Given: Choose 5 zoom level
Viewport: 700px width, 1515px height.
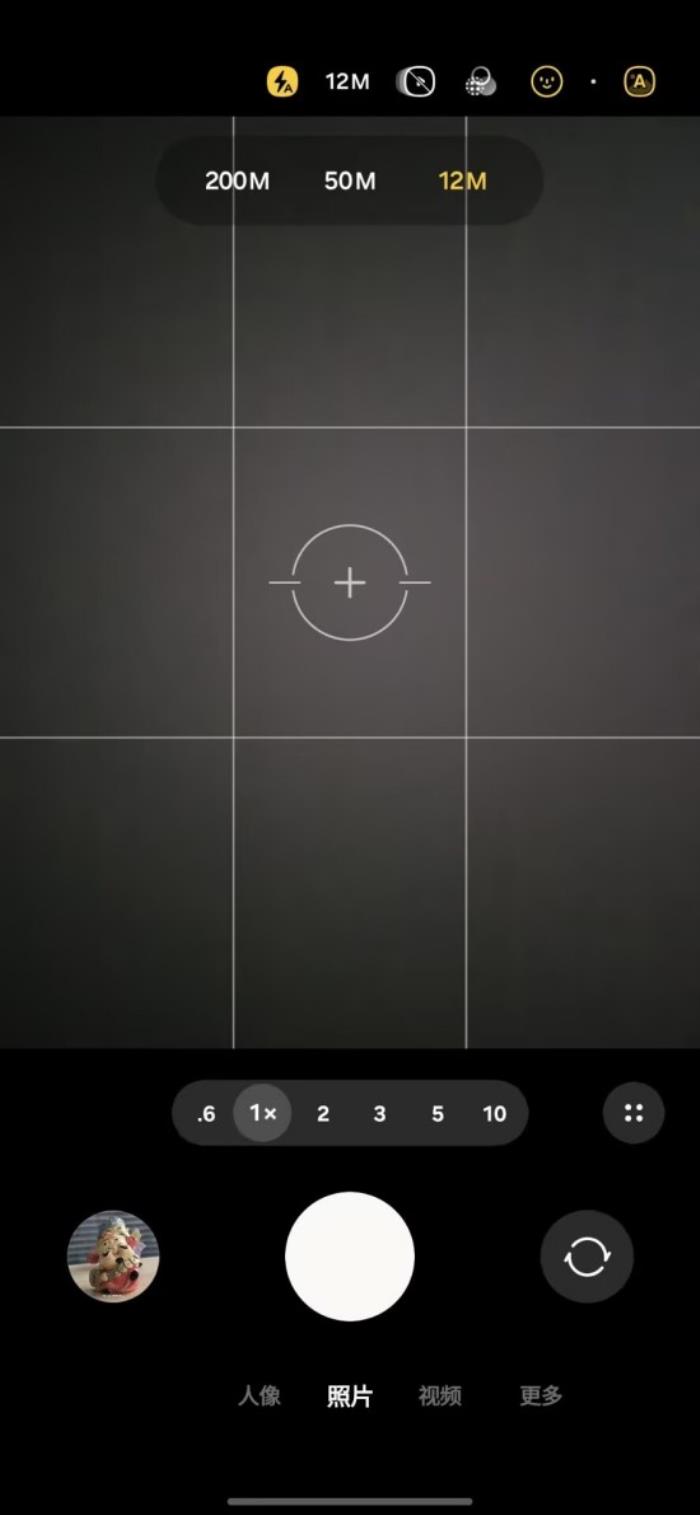Looking at the screenshot, I should 437,1114.
